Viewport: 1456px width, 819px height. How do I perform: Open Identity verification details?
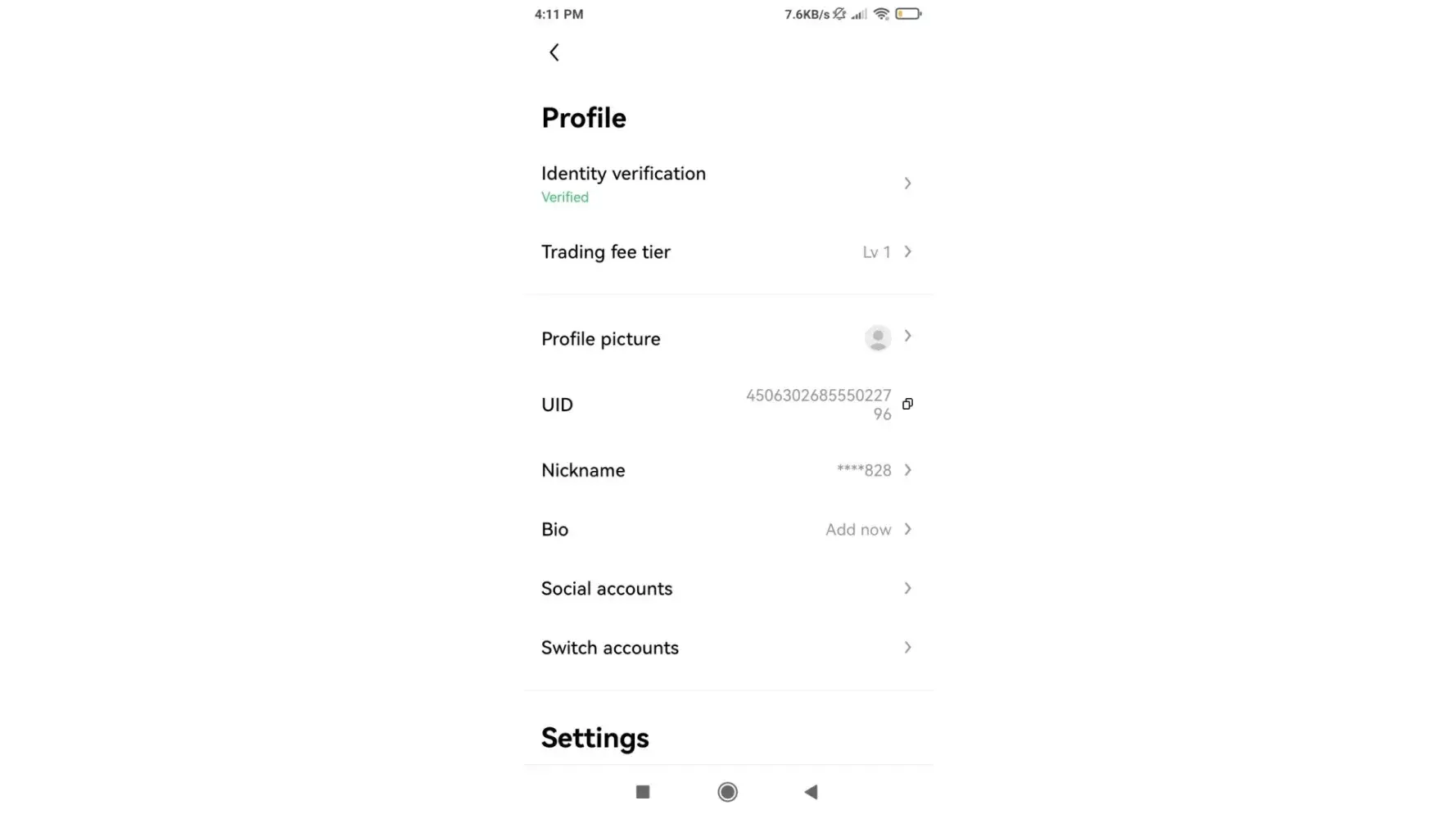(727, 183)
